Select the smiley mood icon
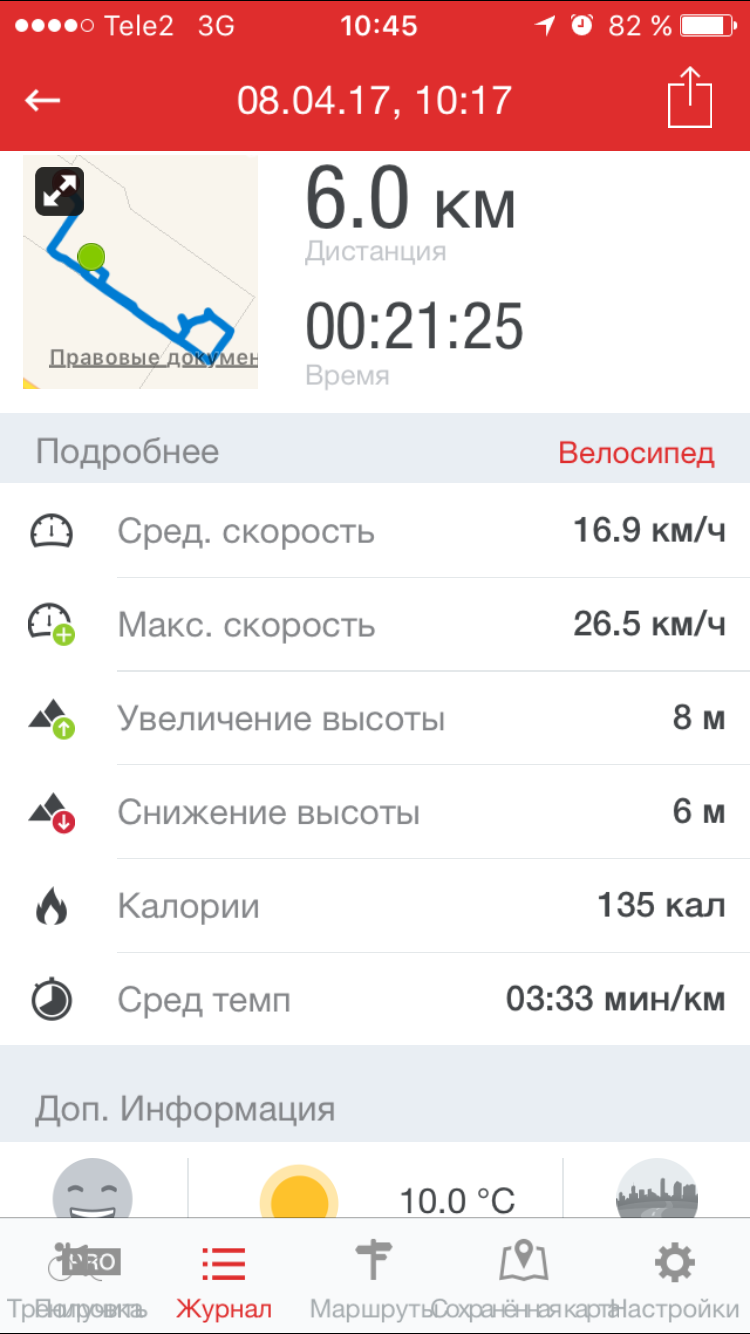Image resolution: width=750 pixels, height=1334 pixels. pyautogui.click(x=92, y=1192)
